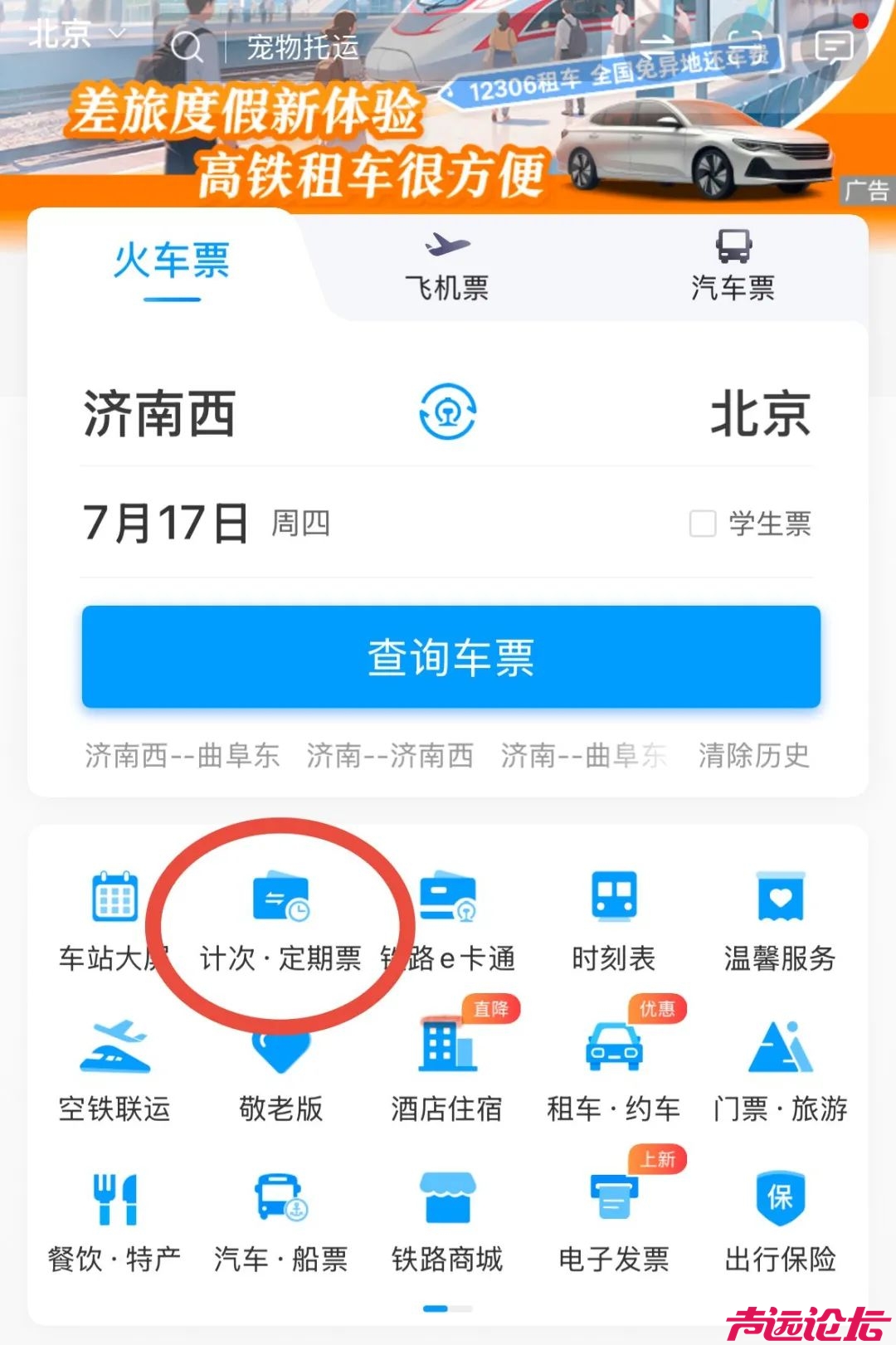
Task: Enable the 学生票 student ticket checkbox
Action: (701, 524)
